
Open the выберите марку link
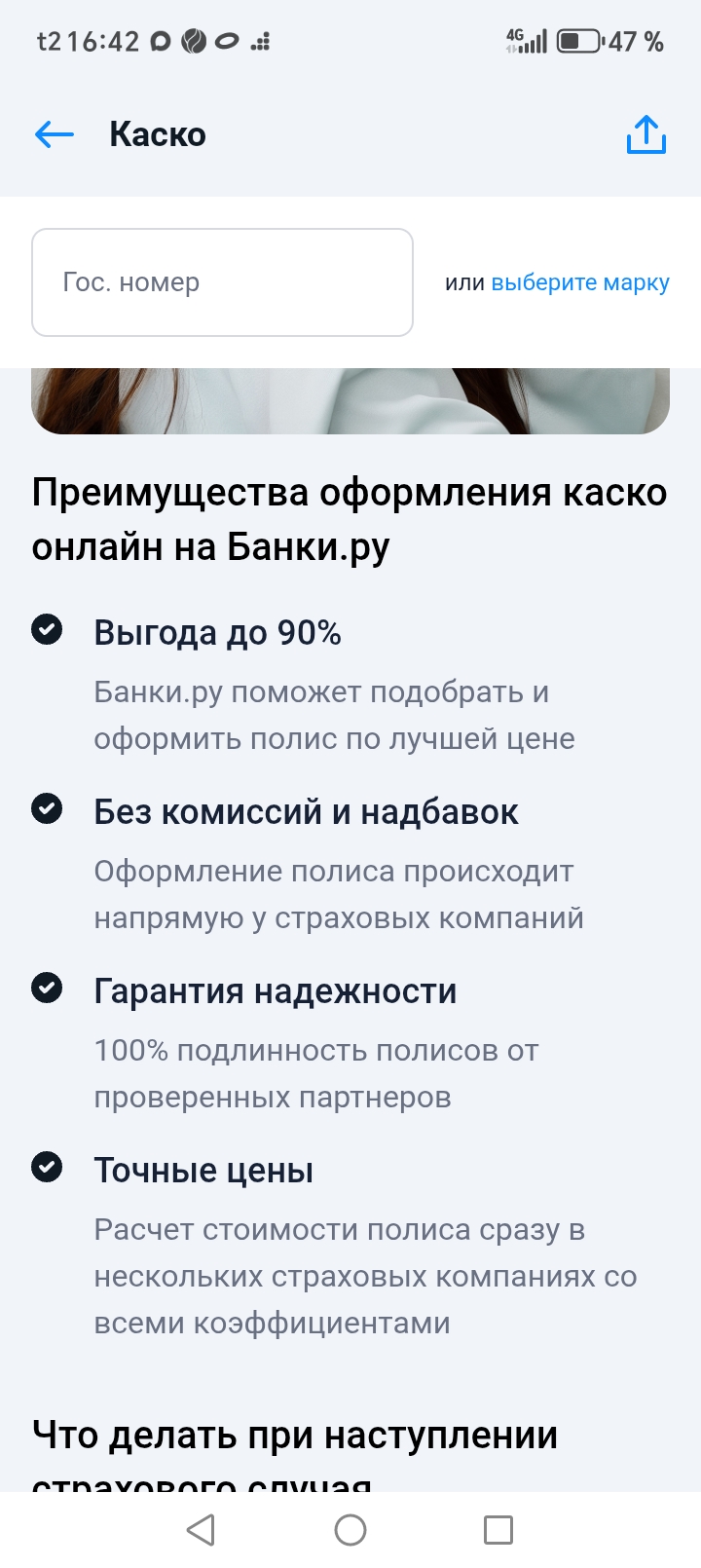[x=580, y=282]
